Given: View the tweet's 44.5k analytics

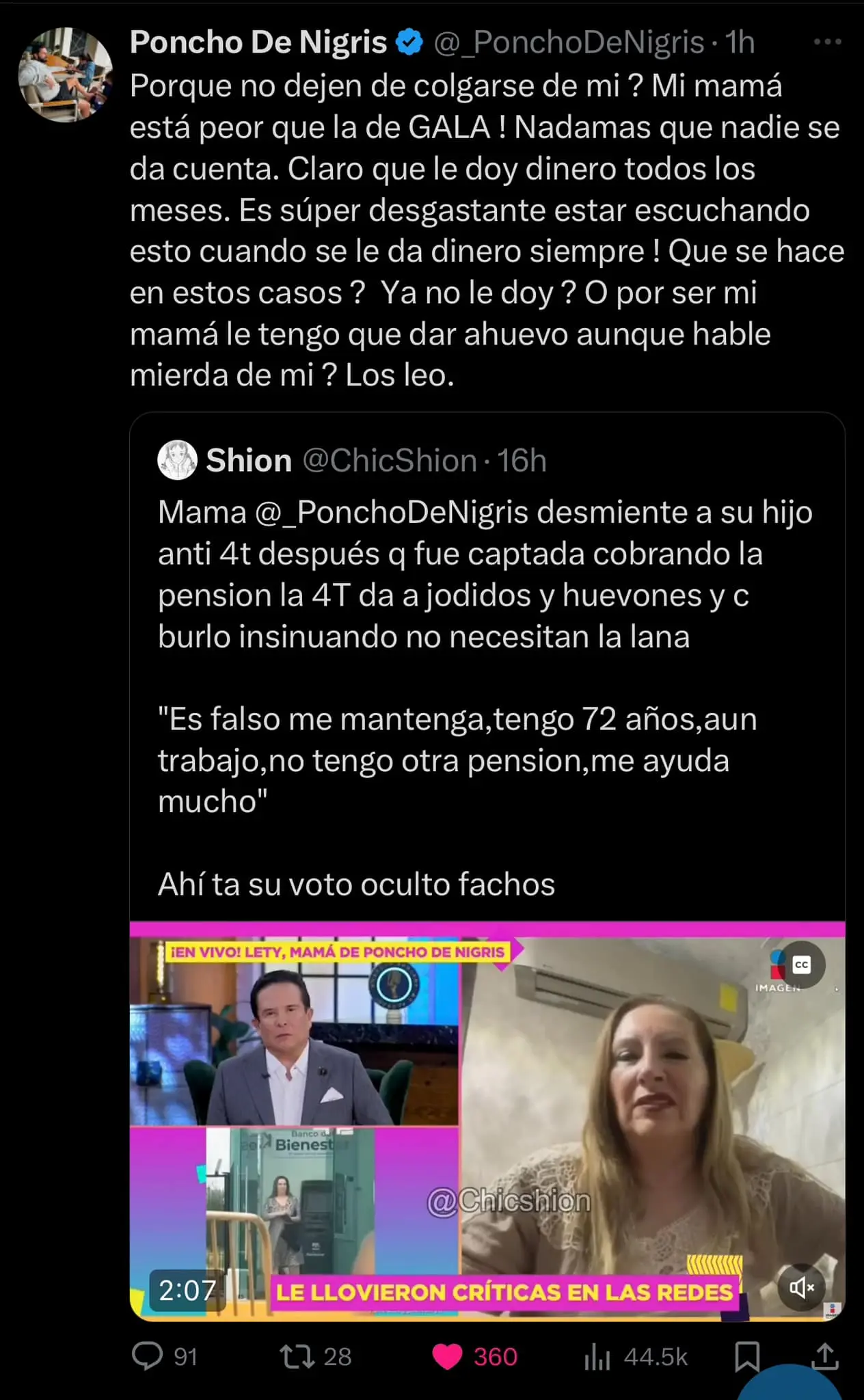Looking at the screenshot, I should coord(597,1356).
